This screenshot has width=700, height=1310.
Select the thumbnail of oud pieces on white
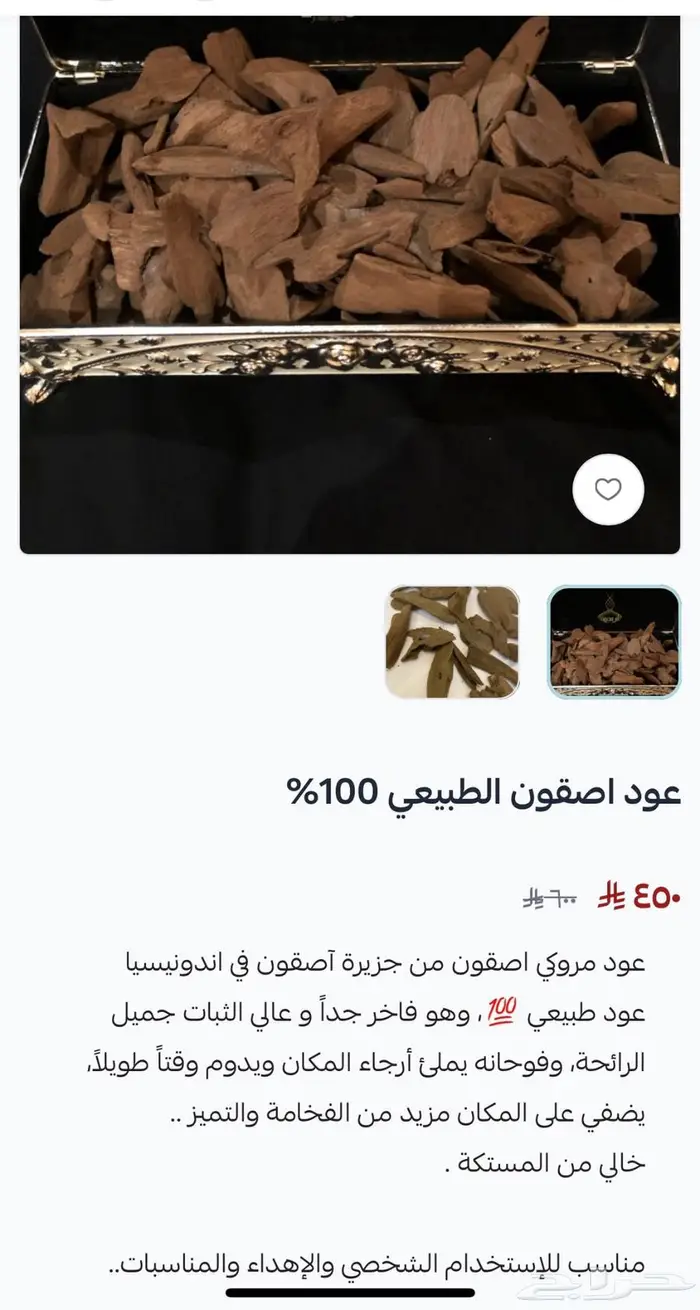coord(452,642)
